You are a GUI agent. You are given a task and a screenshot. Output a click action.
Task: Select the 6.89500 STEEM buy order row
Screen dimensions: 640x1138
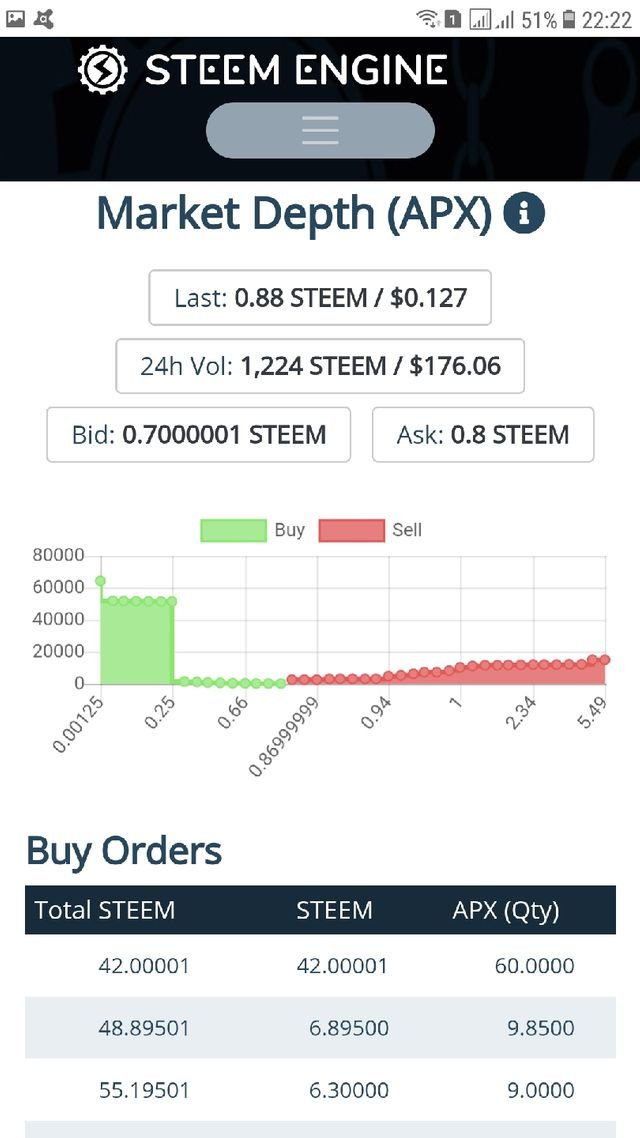tap(320, 1028)
